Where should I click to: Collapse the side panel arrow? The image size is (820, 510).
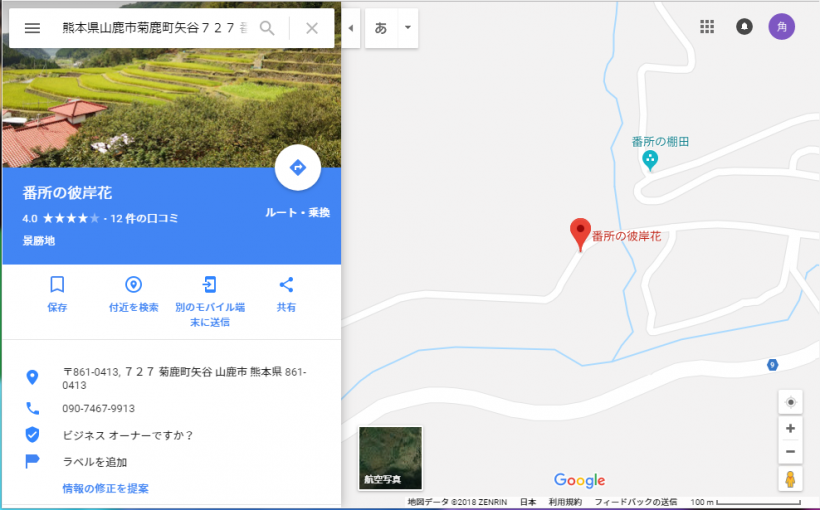coord(350,28)
